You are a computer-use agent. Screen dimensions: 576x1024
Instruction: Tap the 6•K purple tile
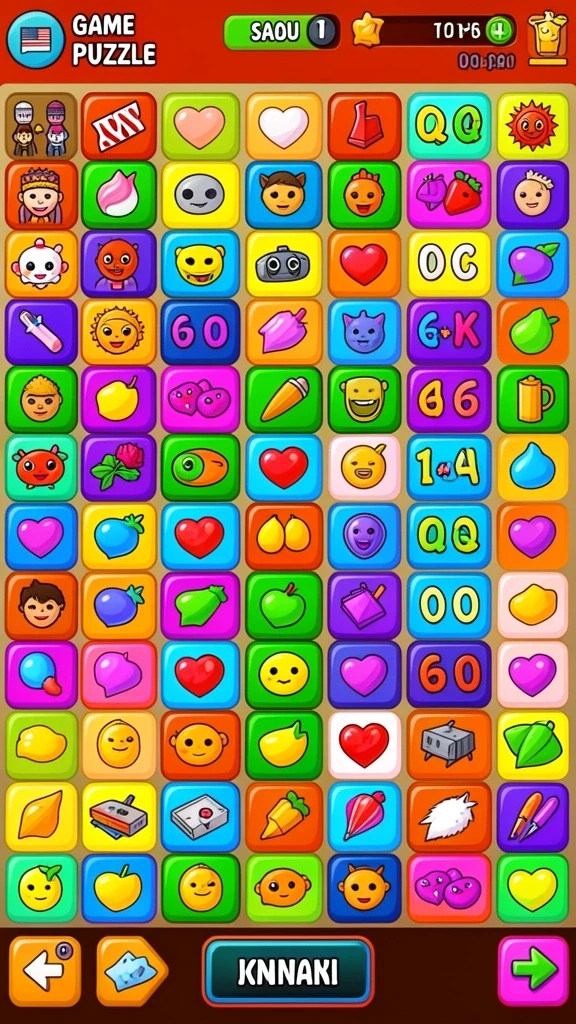[x=449, y=332]
